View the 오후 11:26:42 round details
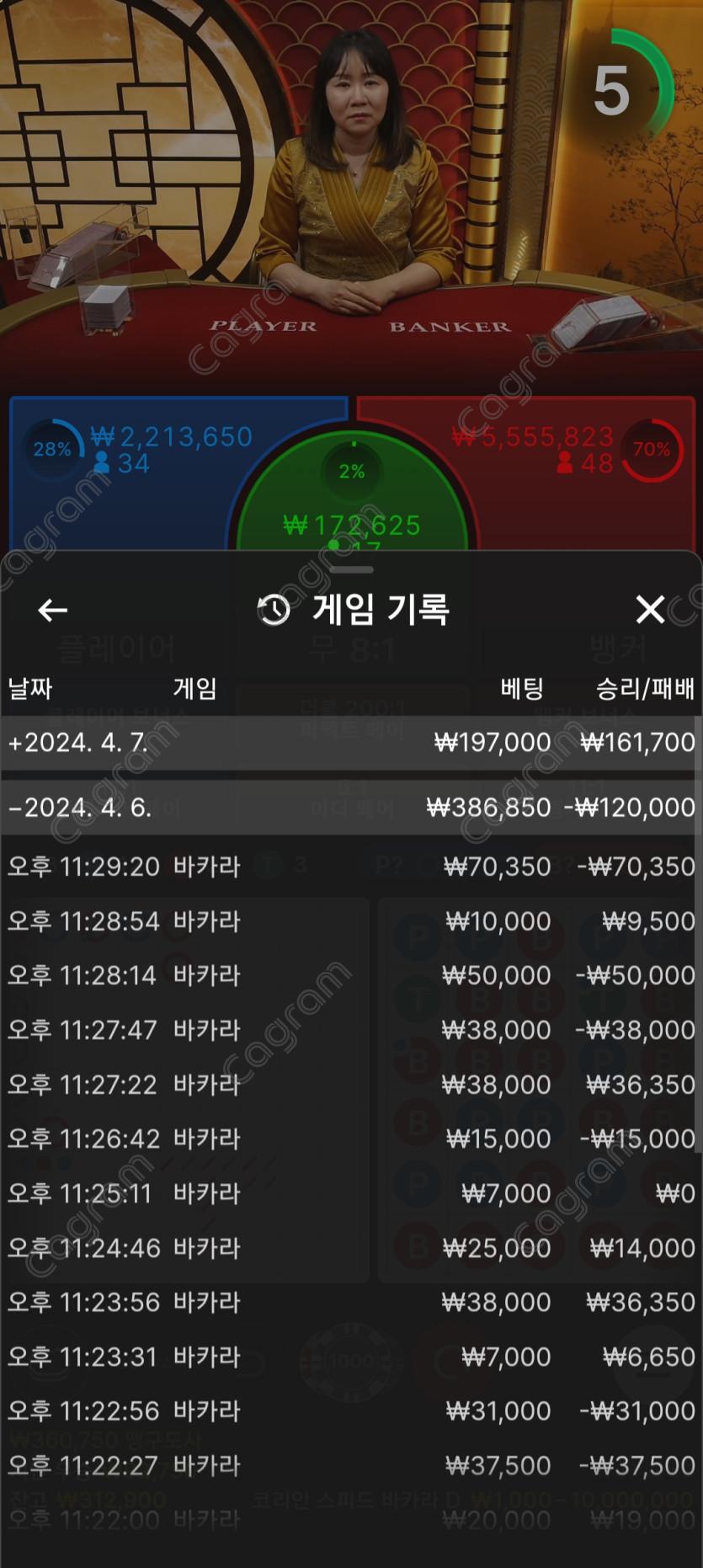The image size is (703, 1568). (x=350, y=1139)
